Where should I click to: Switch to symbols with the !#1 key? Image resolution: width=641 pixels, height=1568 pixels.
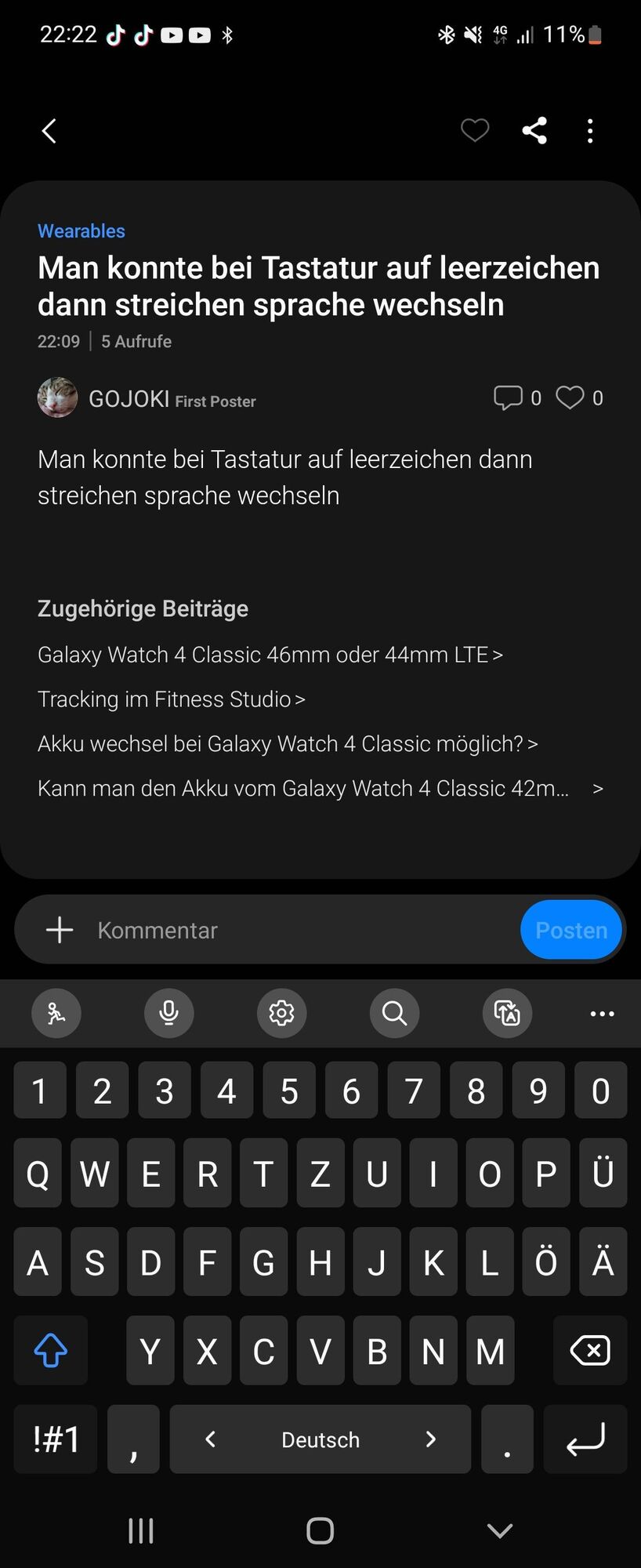point(54,1439)
